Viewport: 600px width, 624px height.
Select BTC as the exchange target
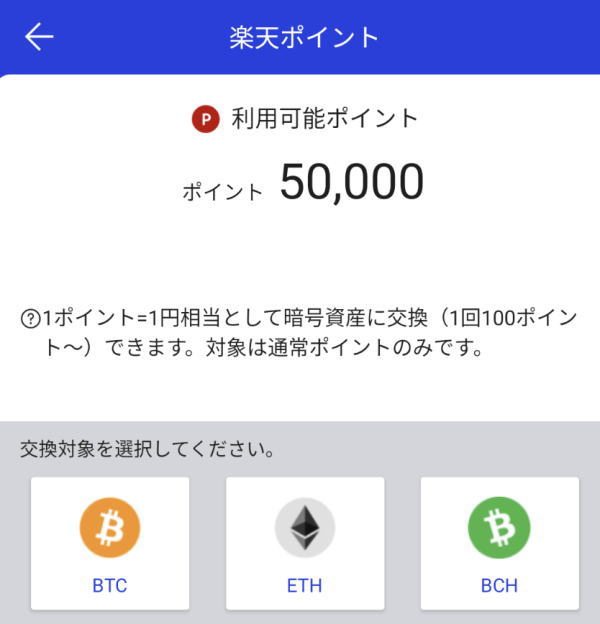coord(110,543)
